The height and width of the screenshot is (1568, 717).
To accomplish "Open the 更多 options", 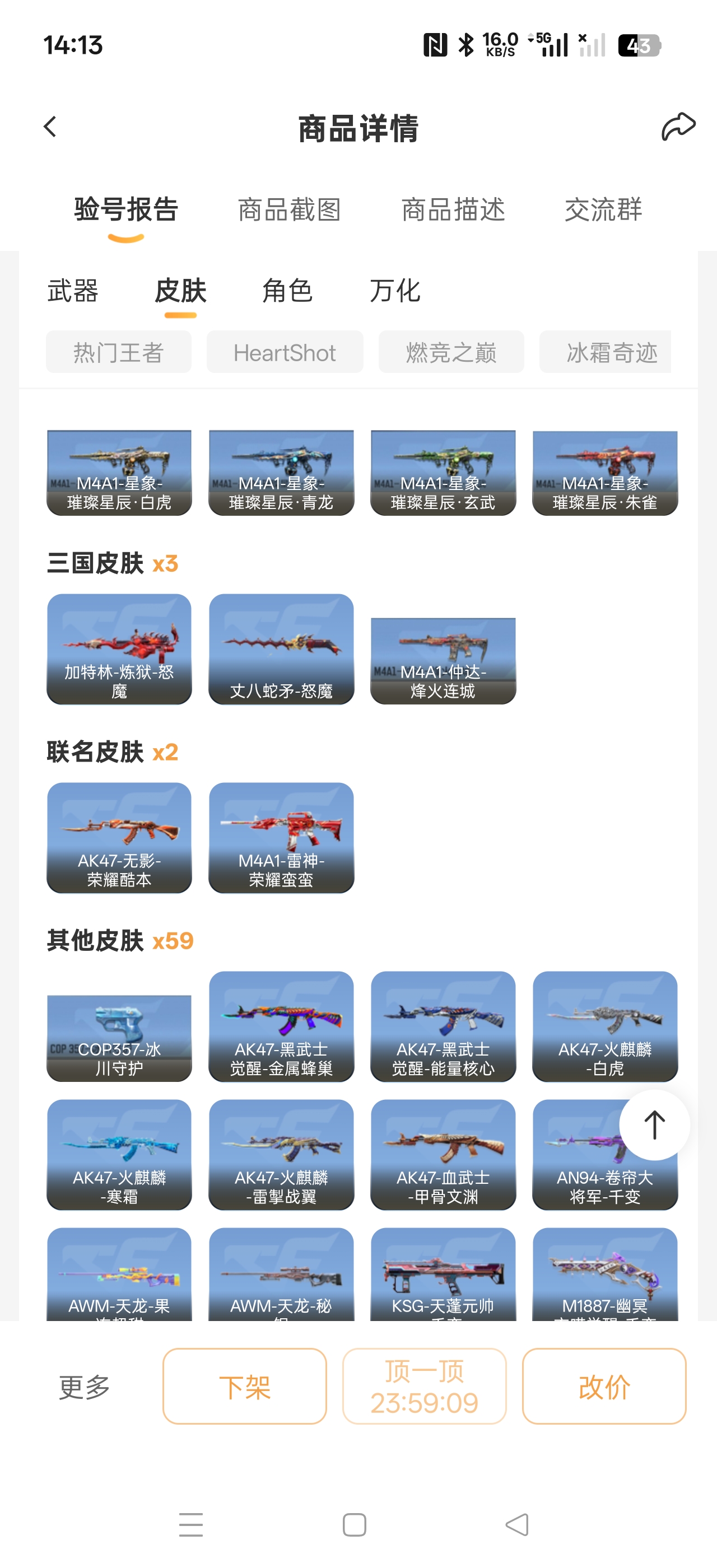I will [x=85, y=1387].
